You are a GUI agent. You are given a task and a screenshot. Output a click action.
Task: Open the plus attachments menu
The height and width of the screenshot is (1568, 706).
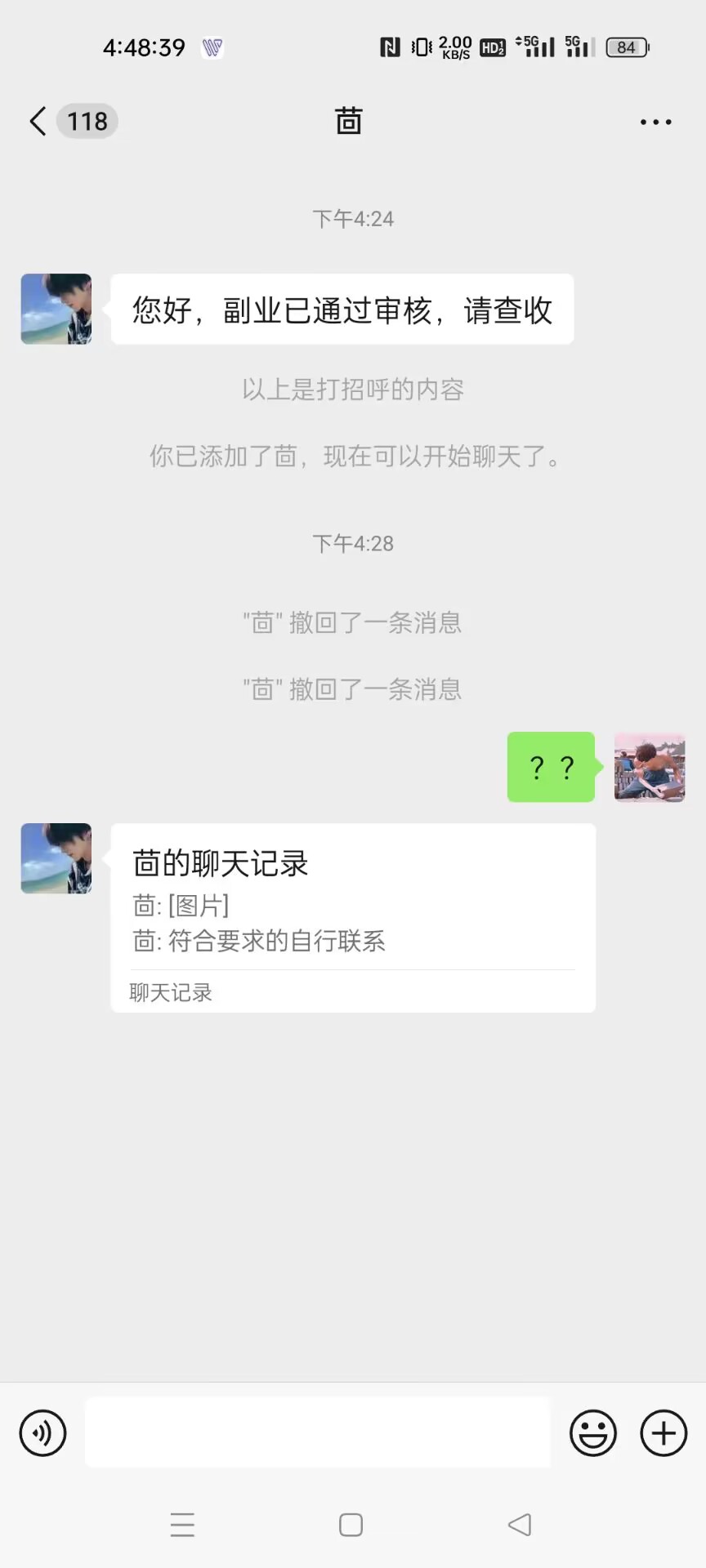point(664,1432)
